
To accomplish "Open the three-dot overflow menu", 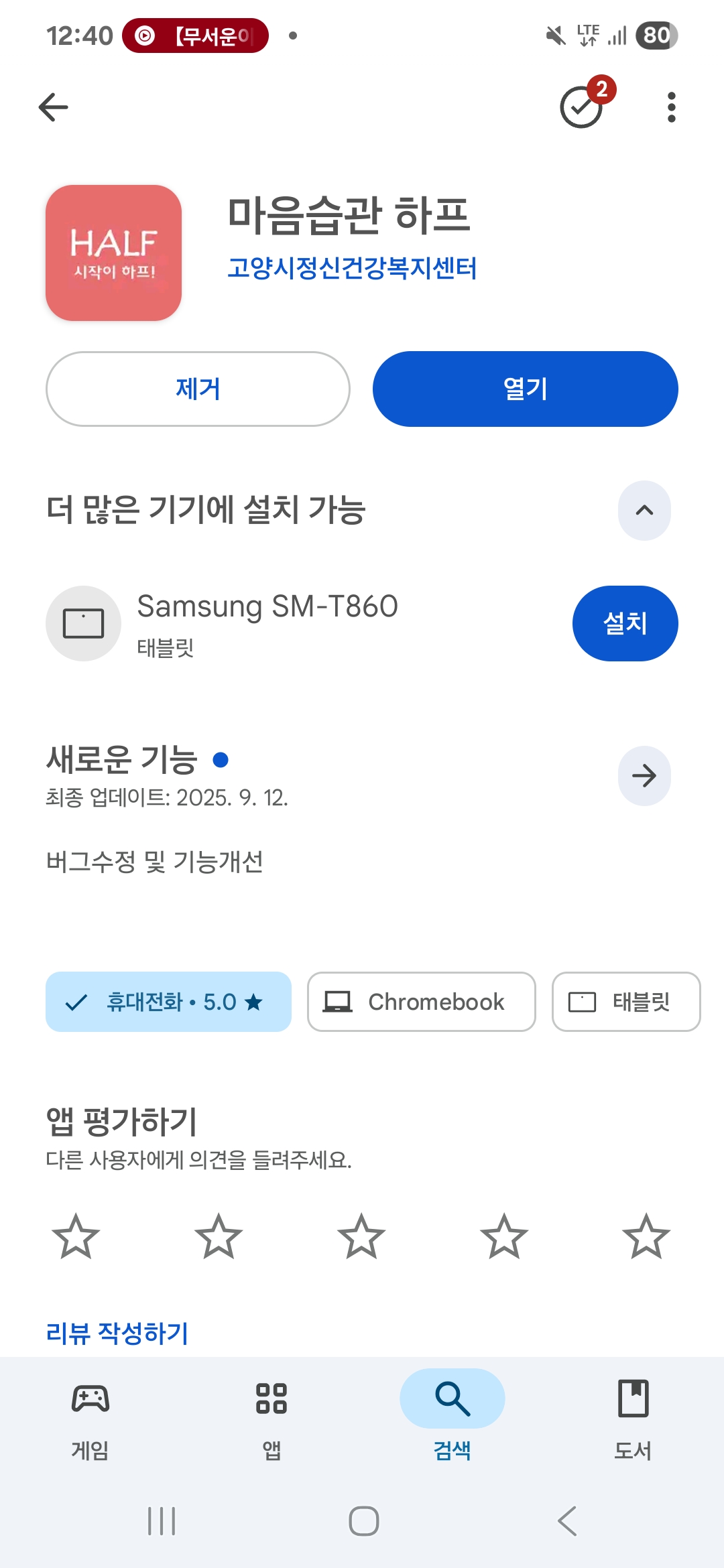I will pos(671,107).
